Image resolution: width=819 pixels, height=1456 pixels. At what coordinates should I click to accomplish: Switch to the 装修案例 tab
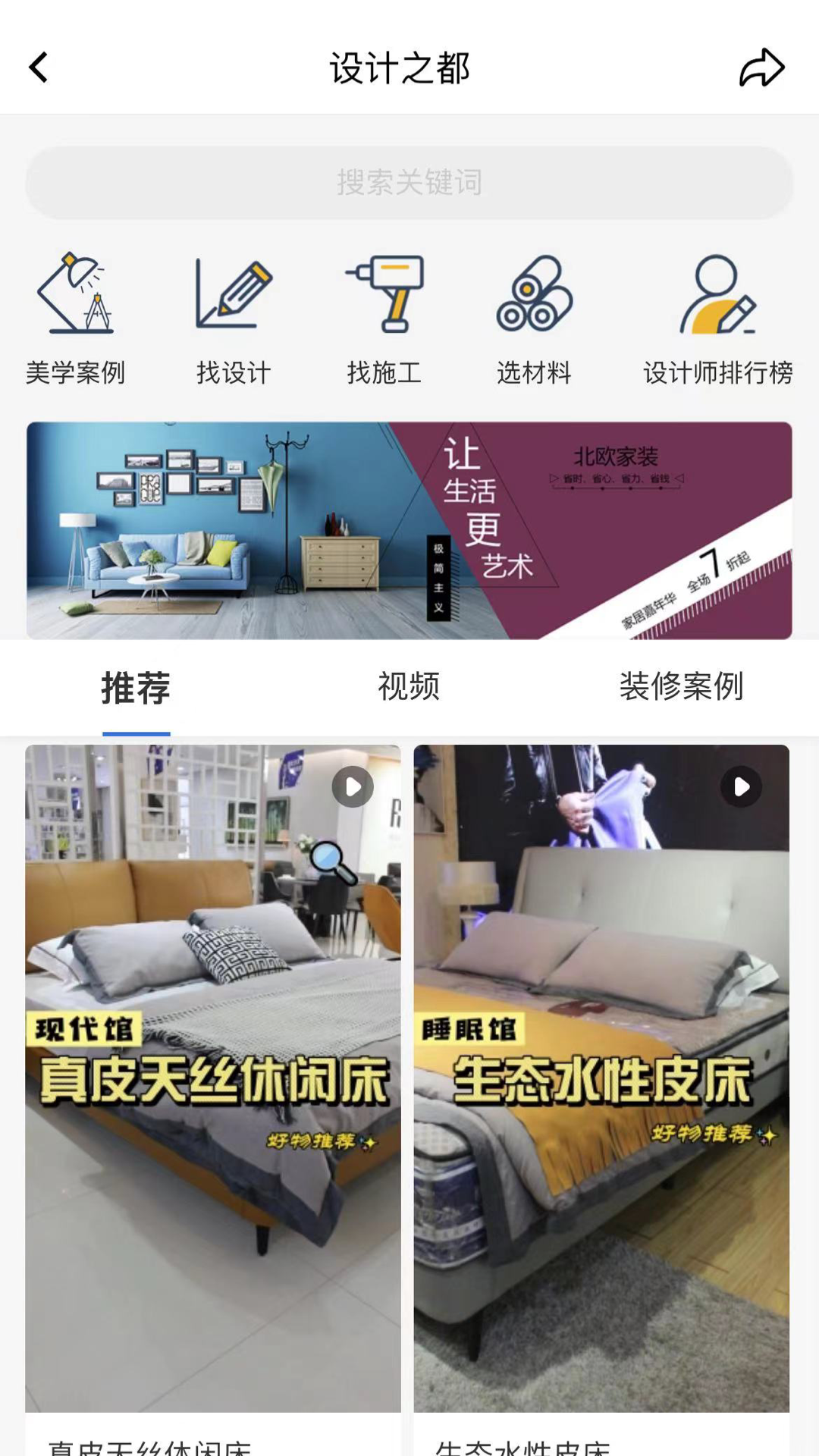click(x=681, y=688)
